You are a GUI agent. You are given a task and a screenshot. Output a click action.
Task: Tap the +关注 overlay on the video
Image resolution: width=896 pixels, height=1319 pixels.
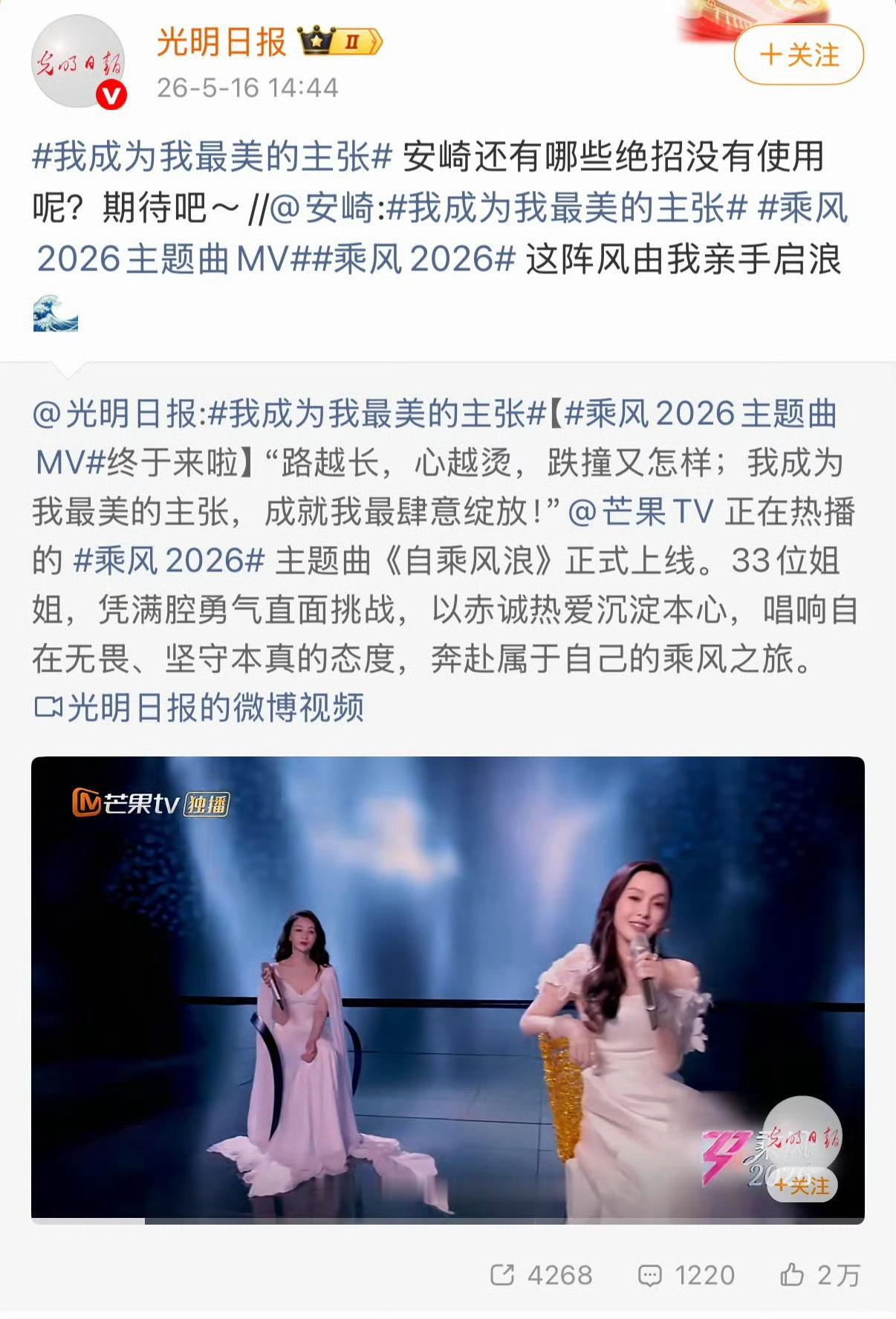pos(802,1185)
